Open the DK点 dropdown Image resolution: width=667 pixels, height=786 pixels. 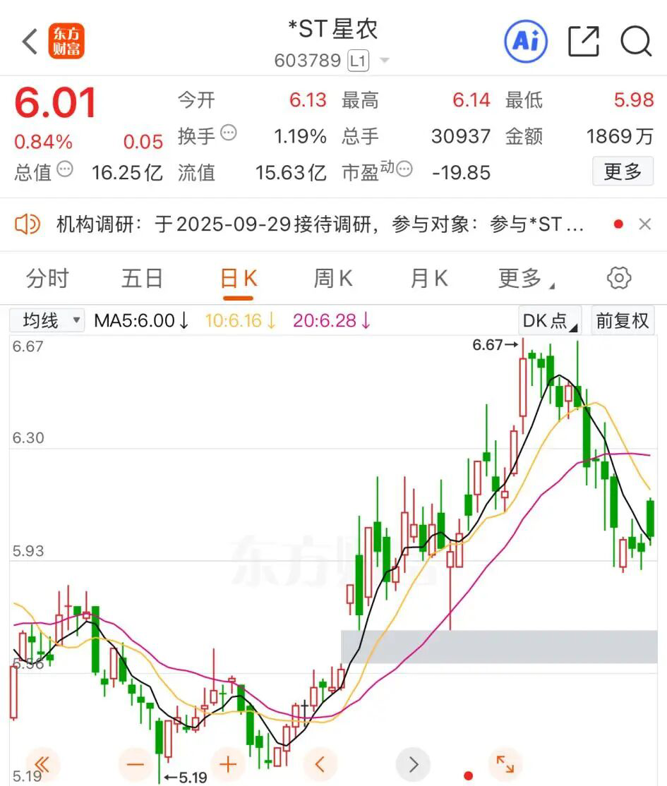(549, 321)
